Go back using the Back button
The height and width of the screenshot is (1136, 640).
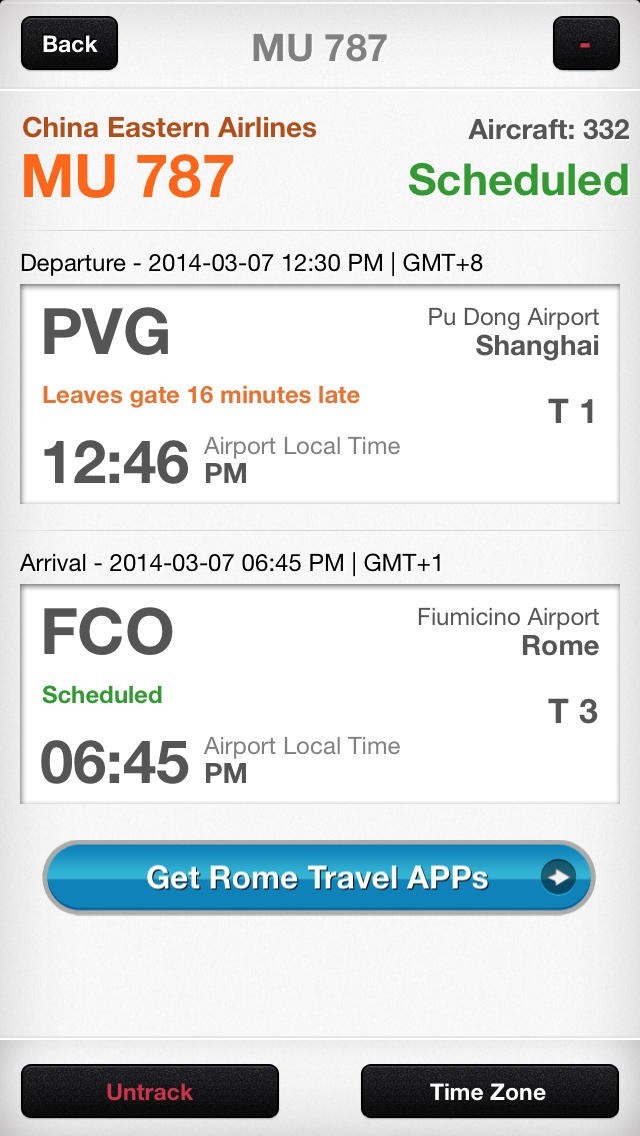click(69, 44)
